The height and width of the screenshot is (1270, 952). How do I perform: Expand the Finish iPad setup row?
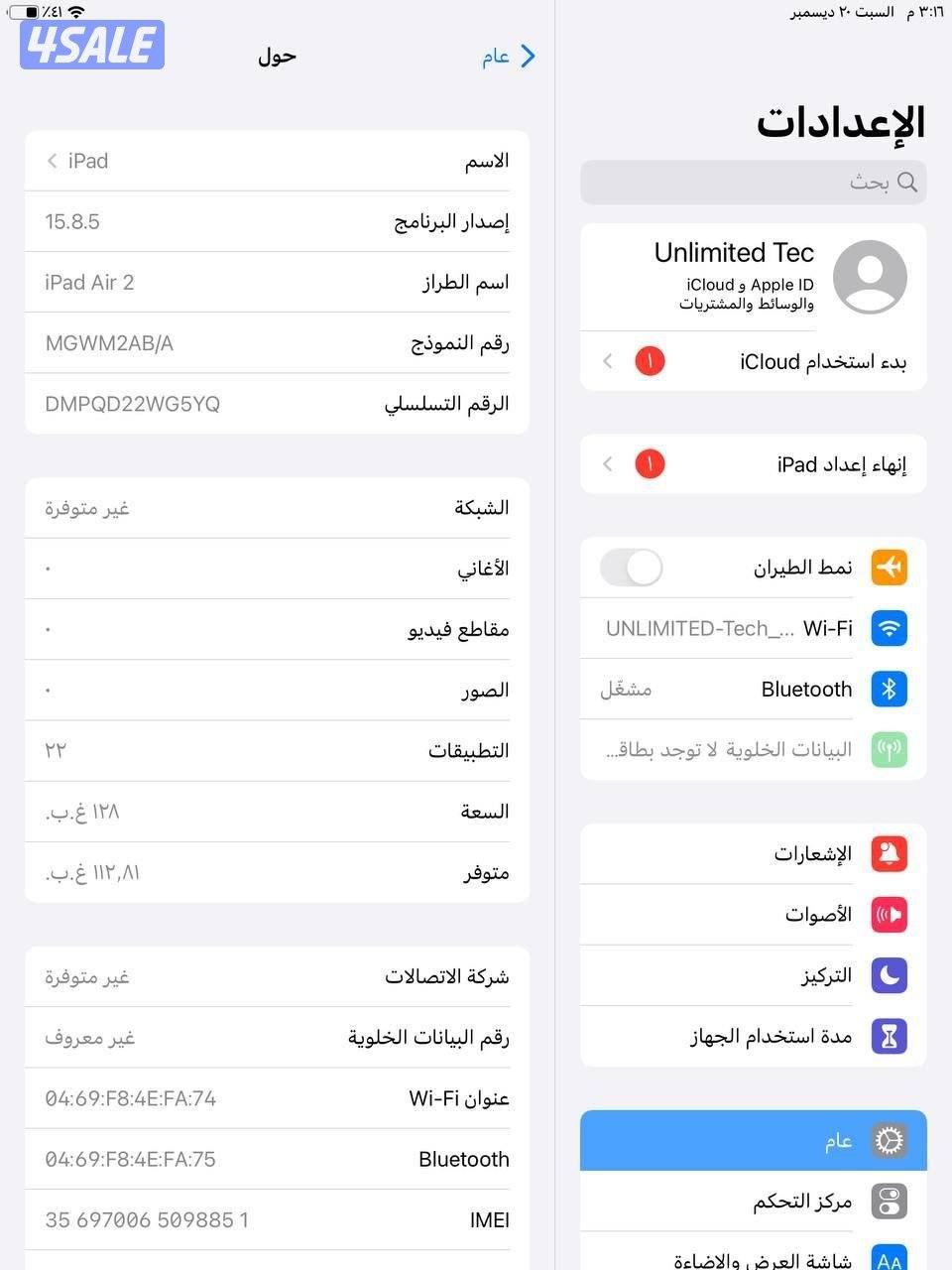752,463
